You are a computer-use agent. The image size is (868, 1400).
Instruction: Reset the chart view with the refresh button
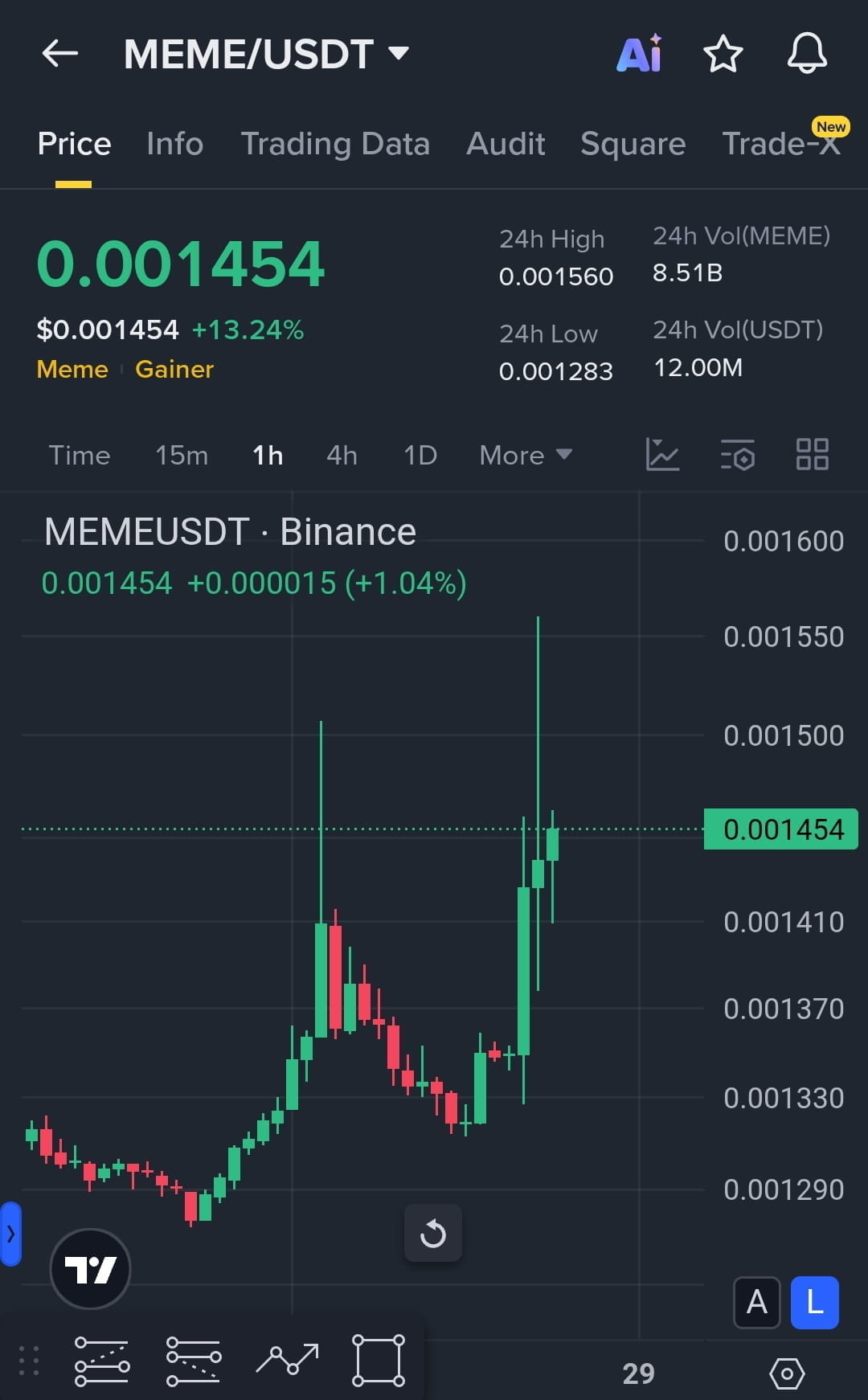tap(432, 1233)
